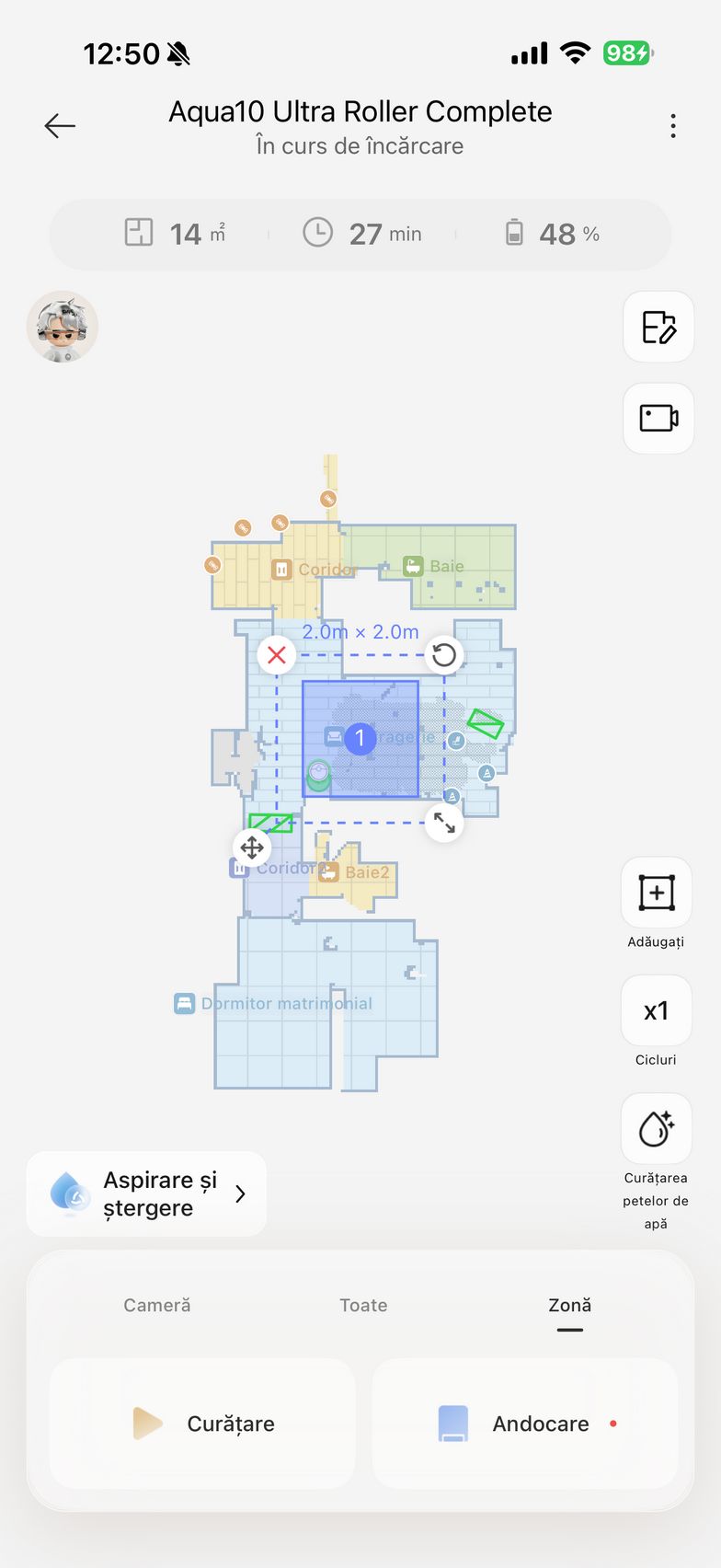
Task: Tap the robot avatar icon
Action: (x=63, y=328)
